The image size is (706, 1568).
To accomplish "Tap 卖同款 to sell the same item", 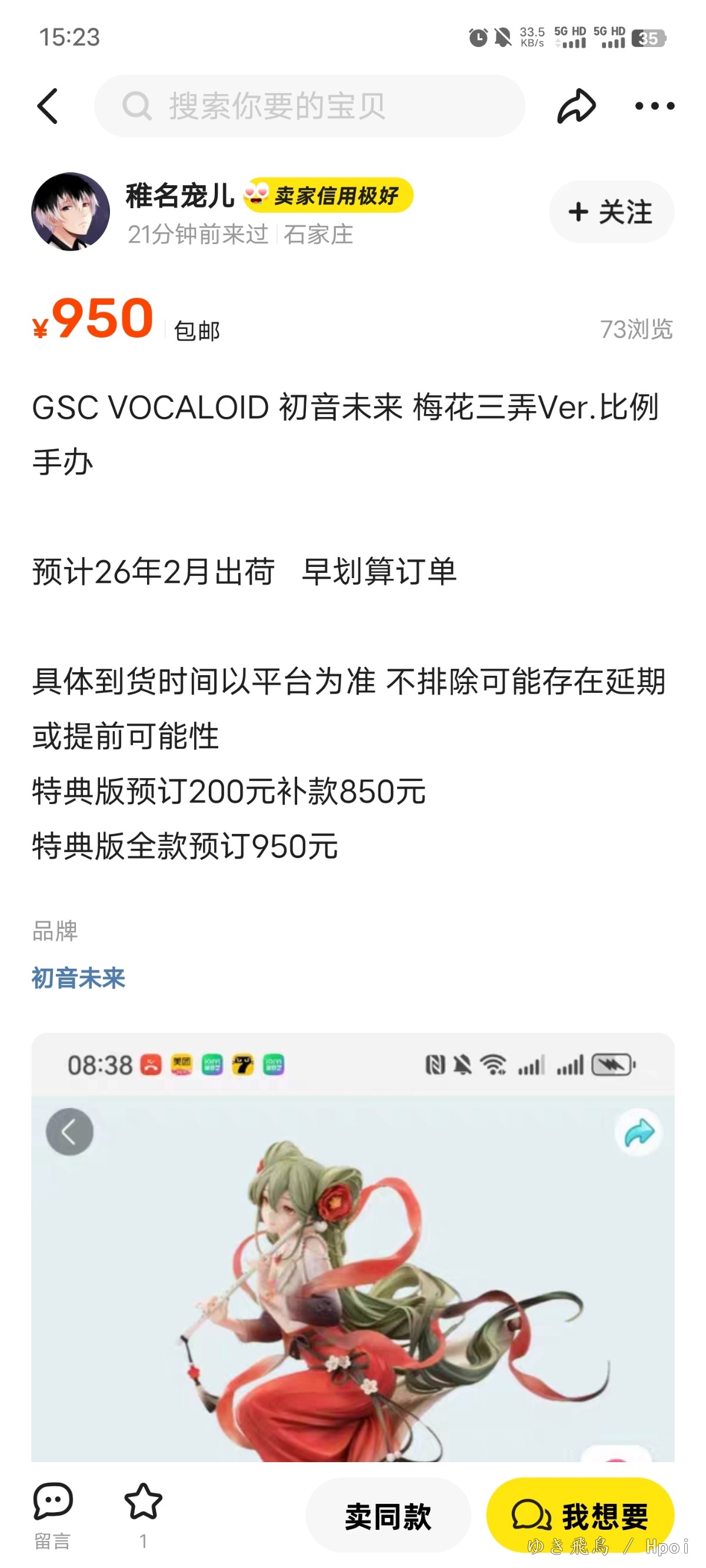I will click(388, 1516).
